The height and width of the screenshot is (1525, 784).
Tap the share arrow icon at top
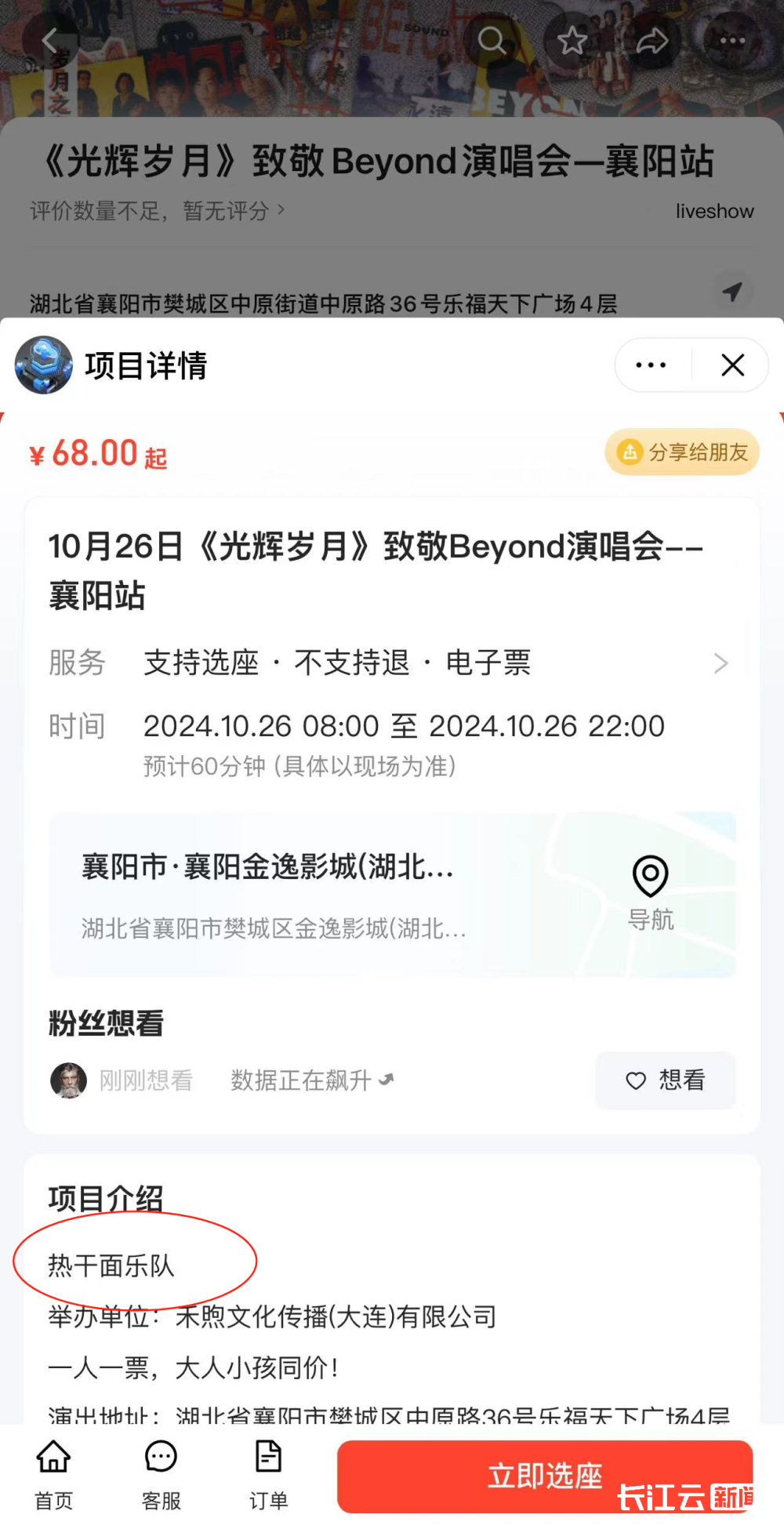point(651,41)
